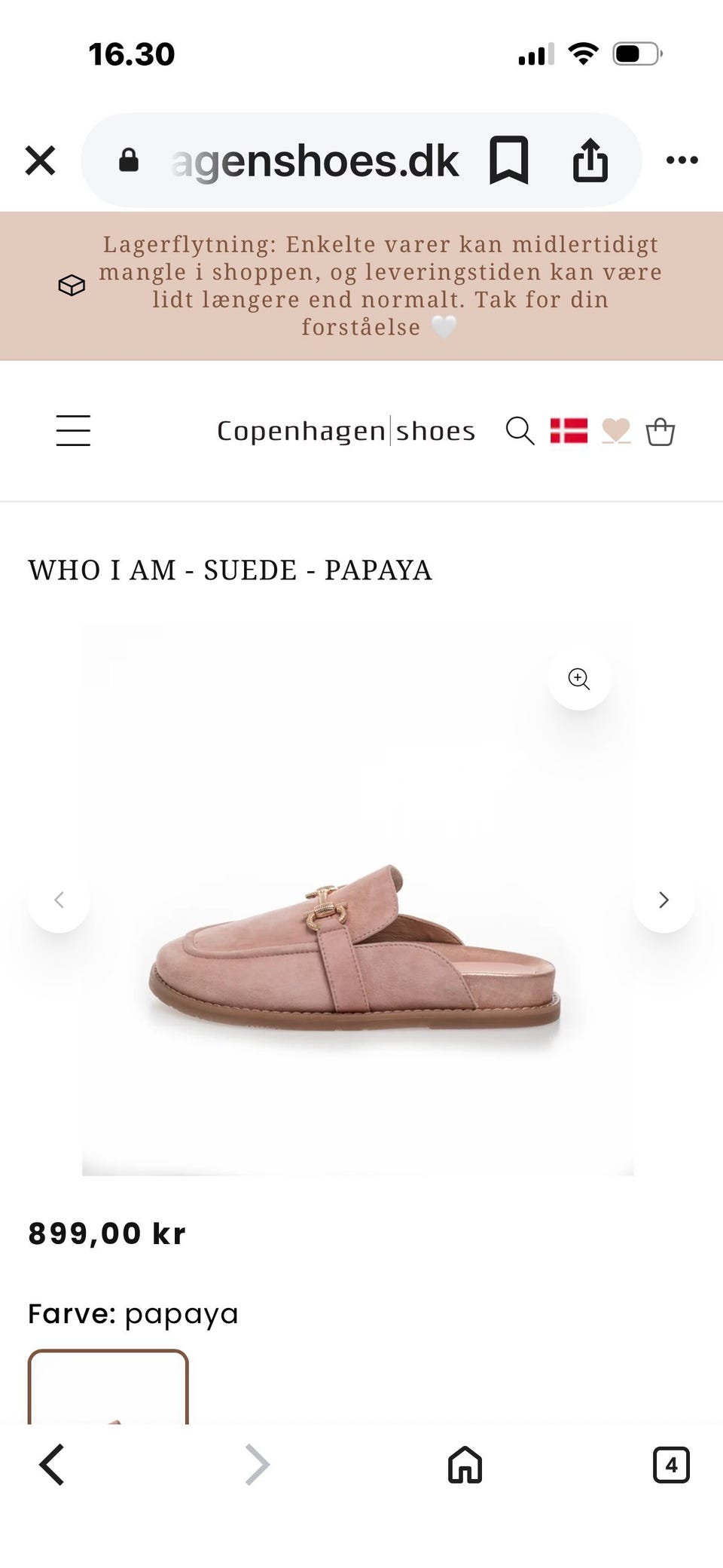Open the browser overflow menu
The height and width of the screenshot is (1568, 723).
pyautogui.click(x=682, y=160)
